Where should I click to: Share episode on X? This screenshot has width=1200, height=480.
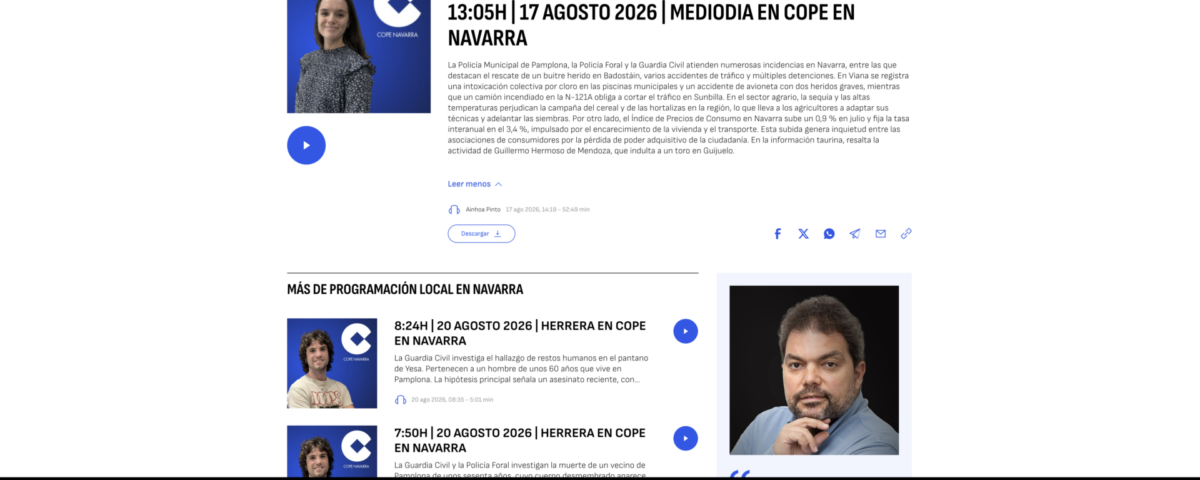803,233
